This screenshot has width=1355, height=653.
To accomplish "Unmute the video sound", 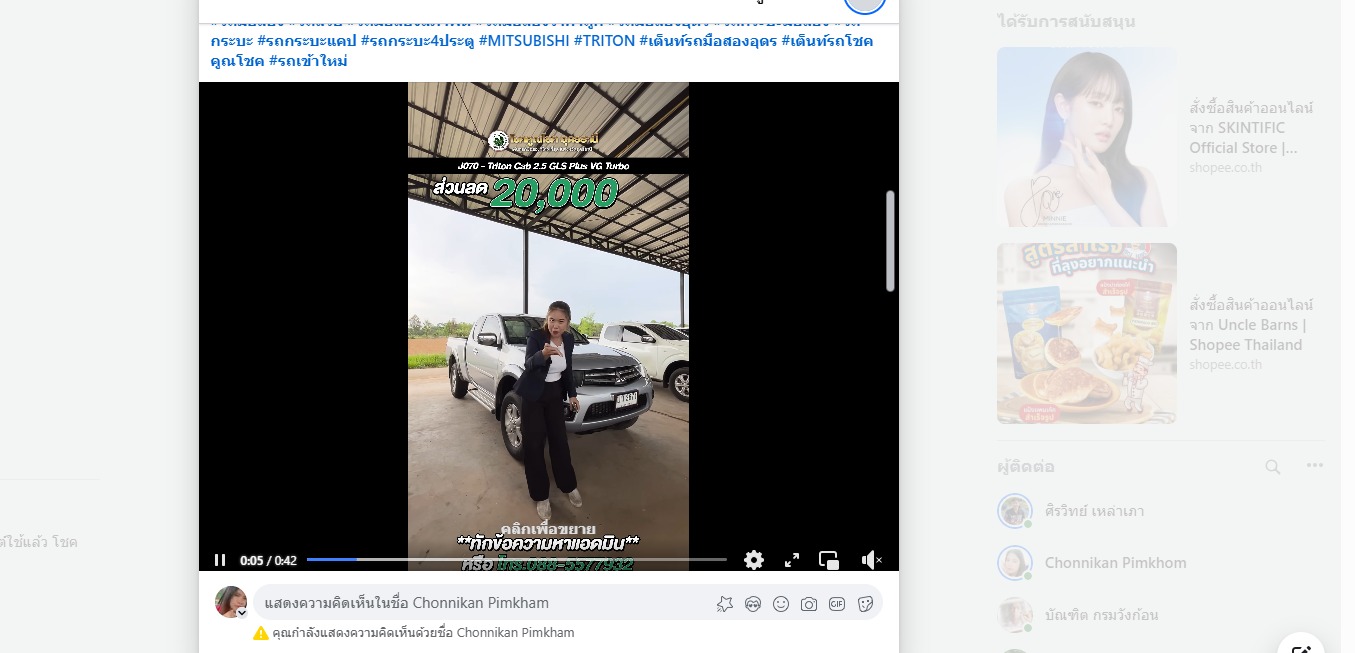I will (871, 560).
